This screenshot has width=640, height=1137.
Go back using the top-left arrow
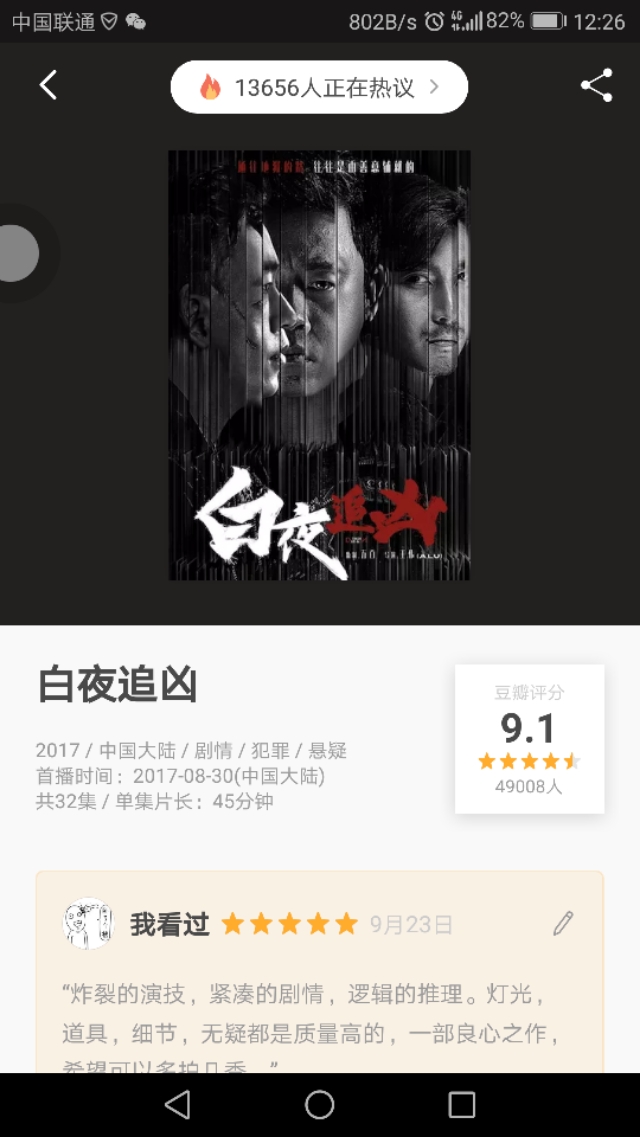pos(48,86)
